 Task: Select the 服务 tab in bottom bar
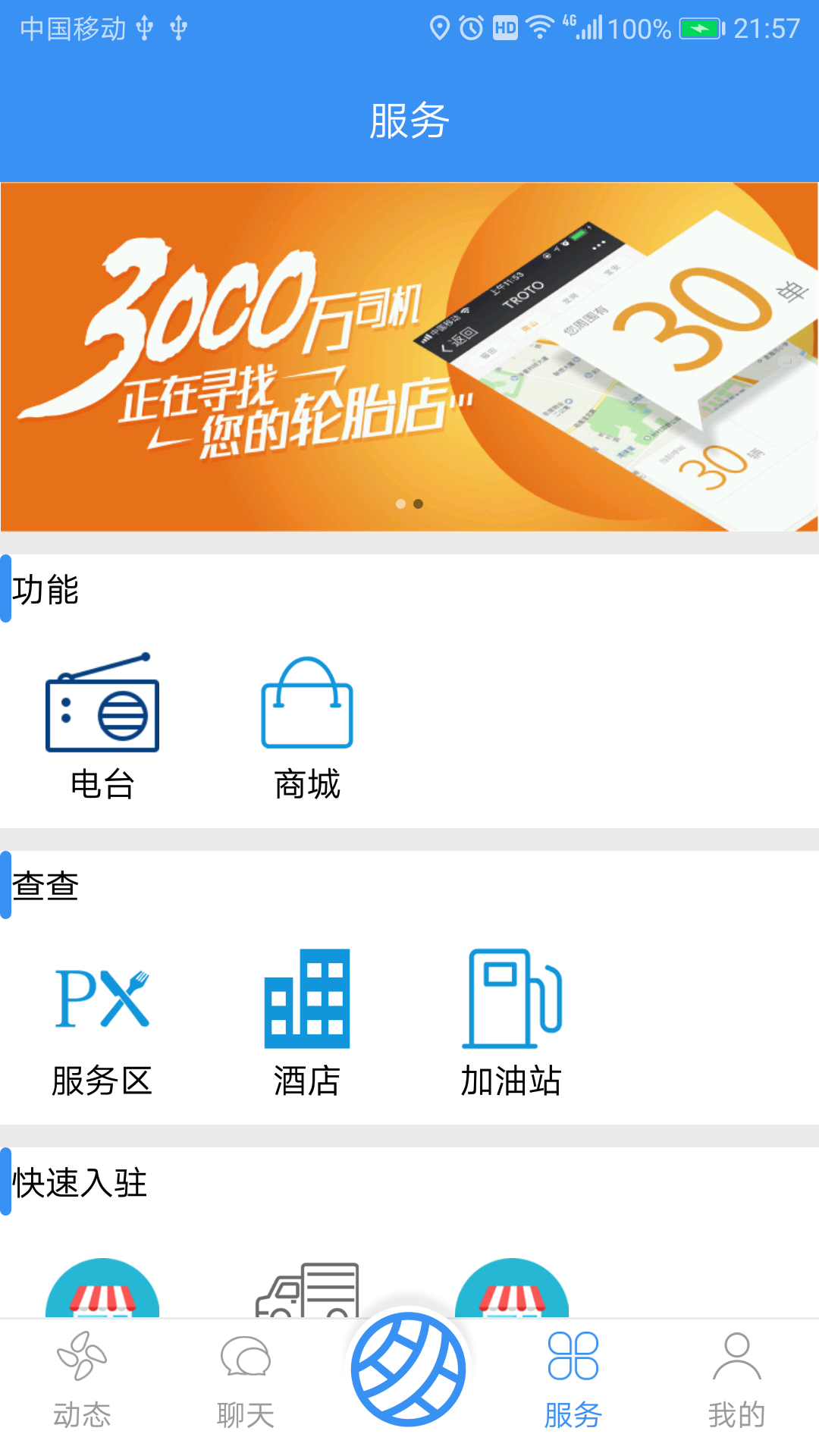[573, 1380]
